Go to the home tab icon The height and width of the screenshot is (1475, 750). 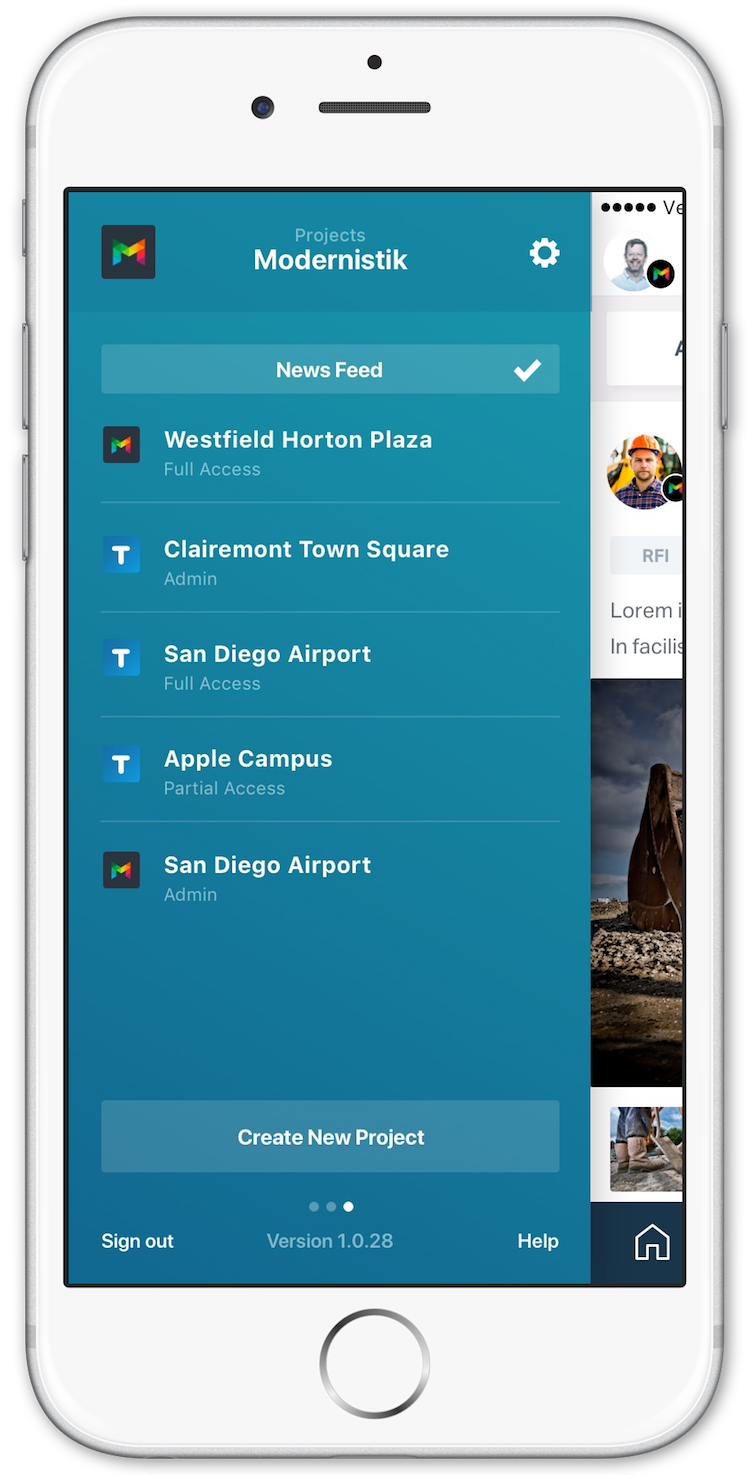[x=652, y=1243]
